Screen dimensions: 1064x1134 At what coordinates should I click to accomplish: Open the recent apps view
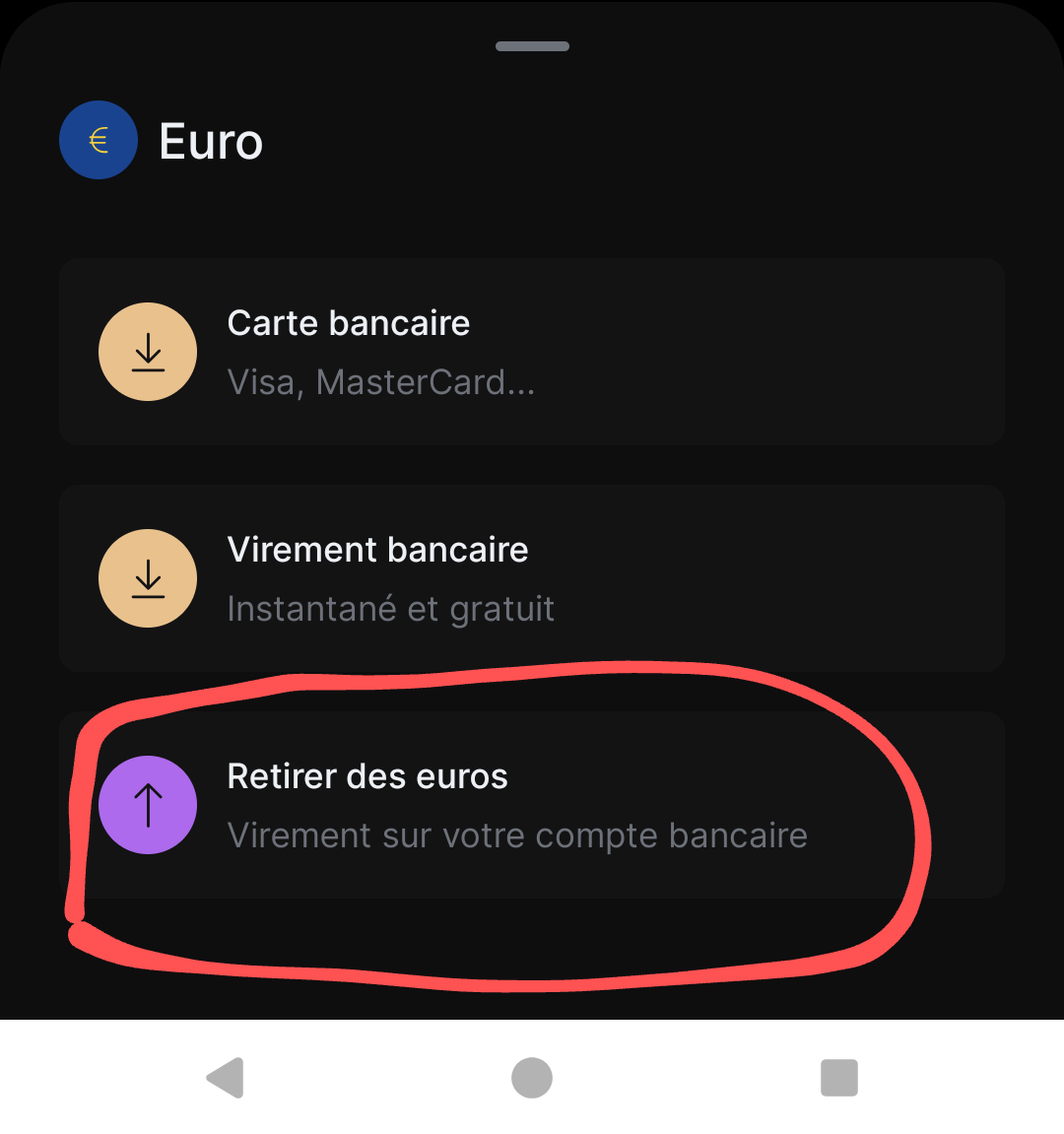(838, 1077)
